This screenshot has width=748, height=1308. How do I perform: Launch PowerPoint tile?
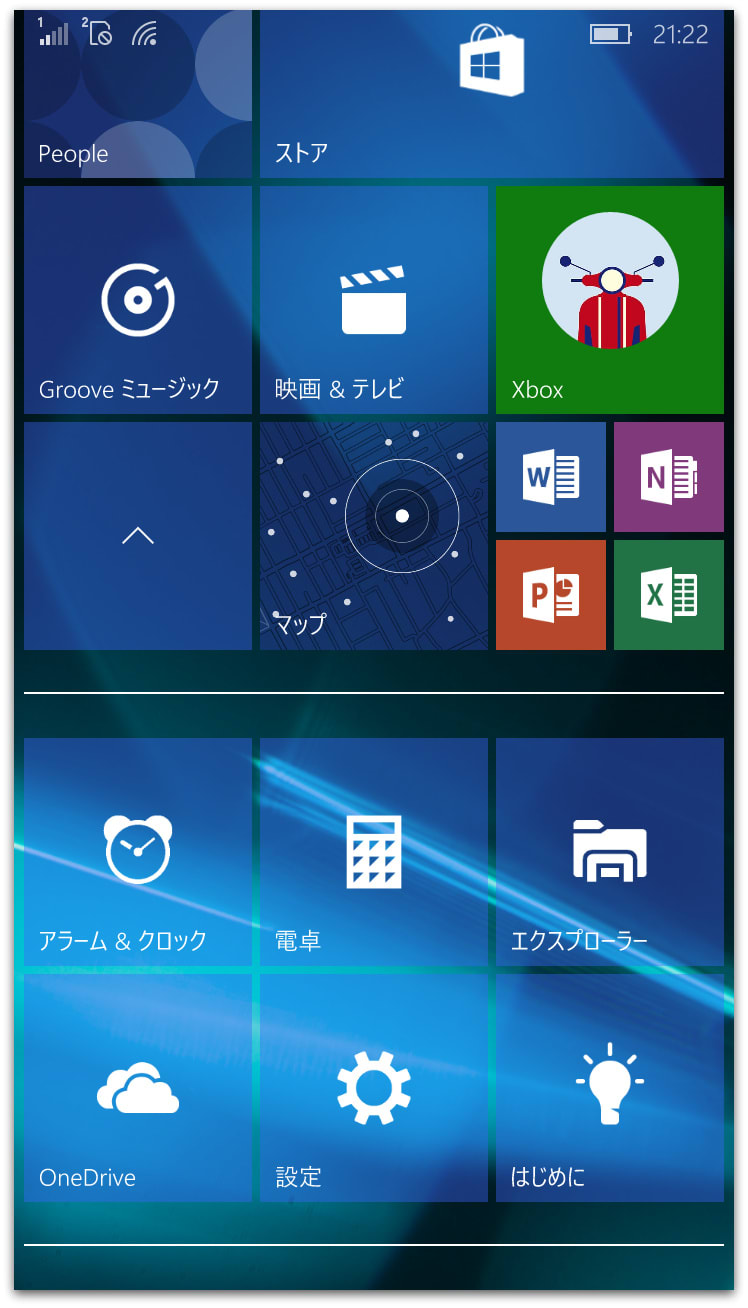[x=550, y=595]
